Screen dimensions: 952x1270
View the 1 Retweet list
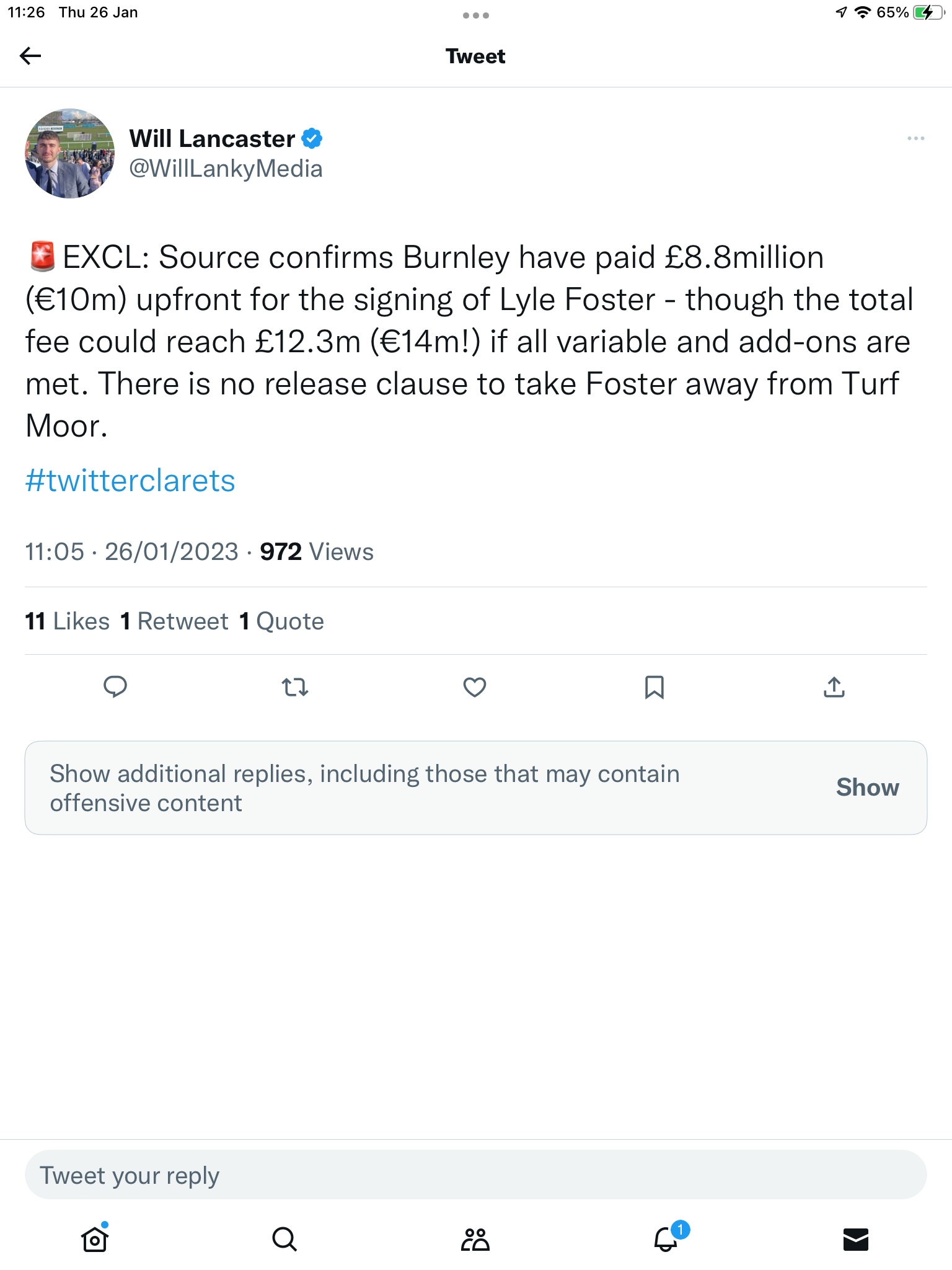tap(174, 621)
